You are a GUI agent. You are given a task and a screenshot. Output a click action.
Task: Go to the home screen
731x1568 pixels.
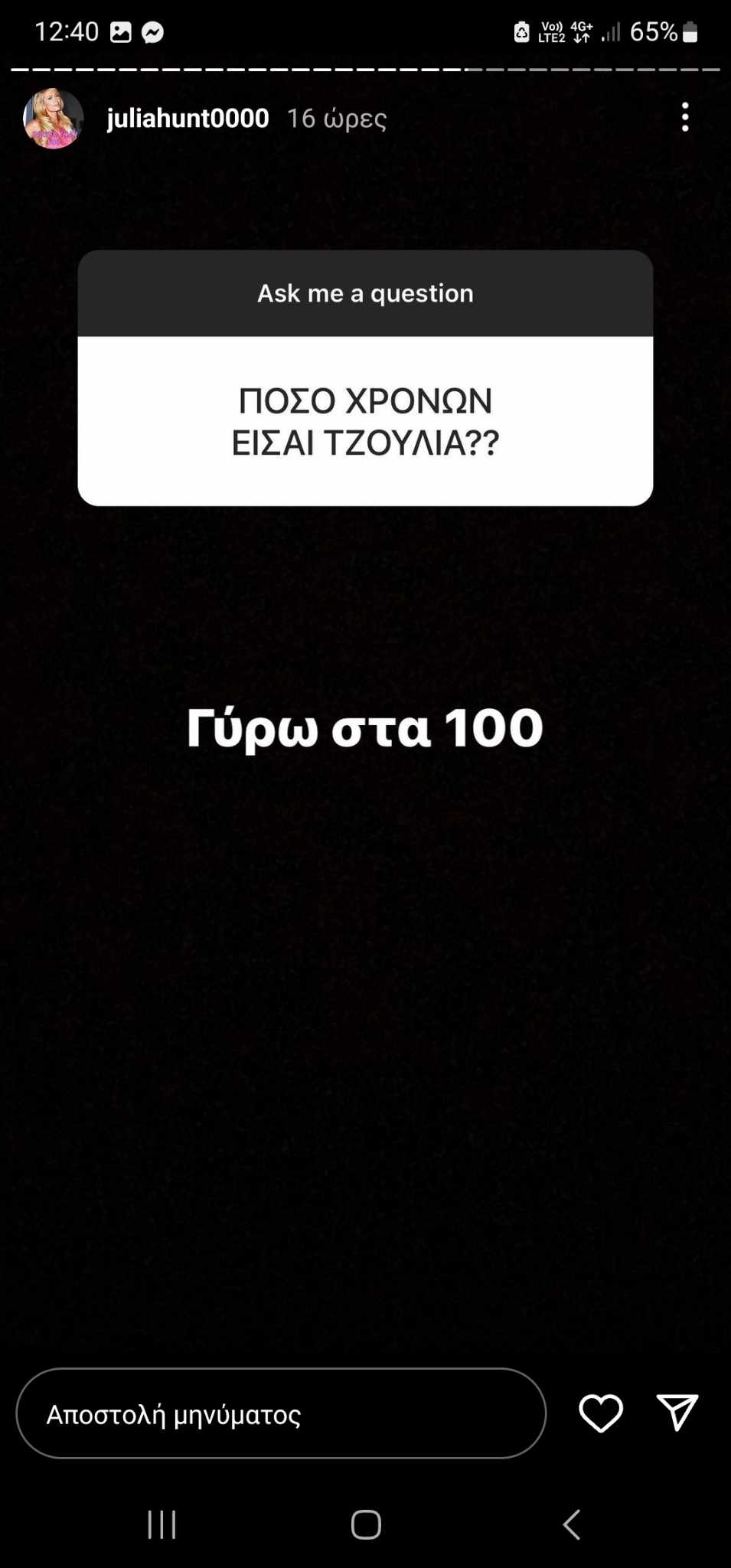[366, 1524]
